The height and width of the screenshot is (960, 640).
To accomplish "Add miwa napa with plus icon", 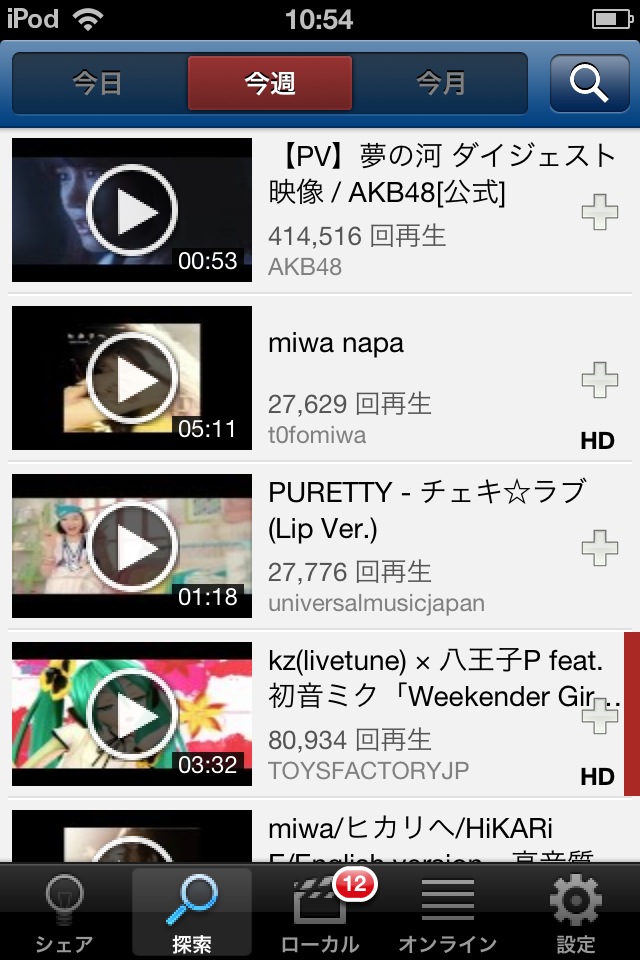I will [599, 380].
